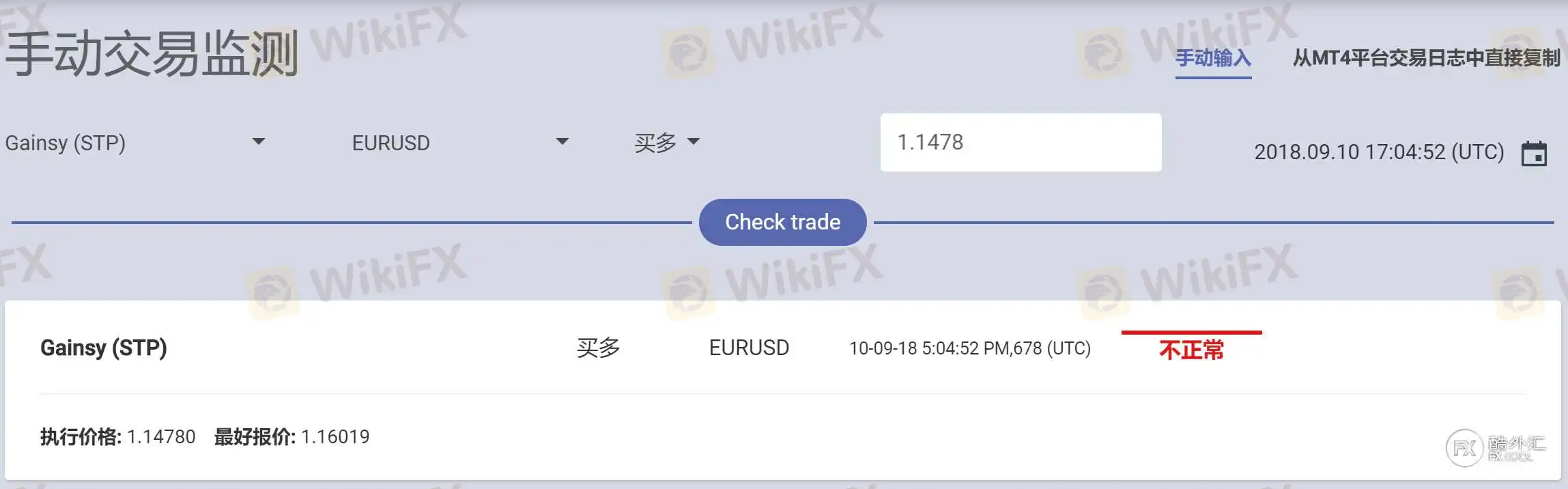Switch to the 从MT4平台交易日志中直接复制 tab

pos(1426,59)
